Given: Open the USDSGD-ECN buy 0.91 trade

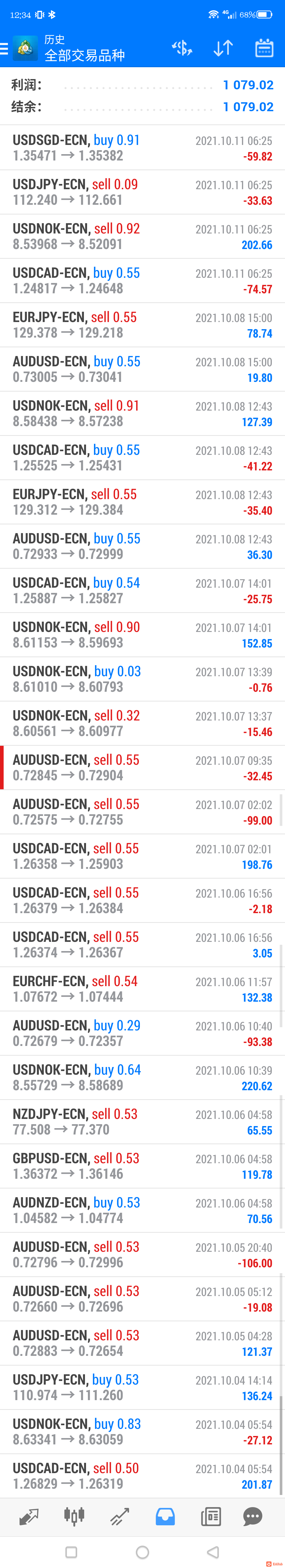Looking at the screenshot, I should [x=142, y=148].
